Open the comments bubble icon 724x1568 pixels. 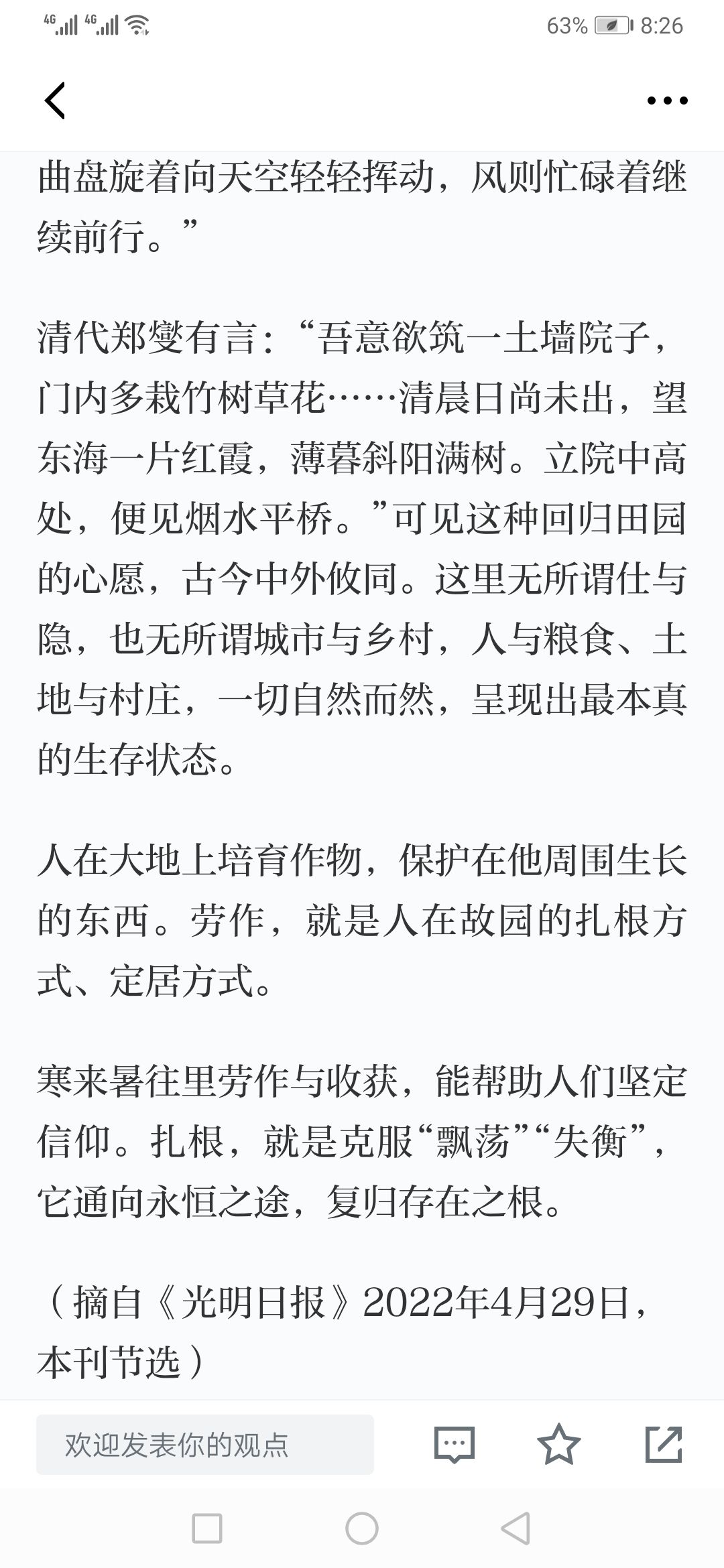(x=455, y=1445)
